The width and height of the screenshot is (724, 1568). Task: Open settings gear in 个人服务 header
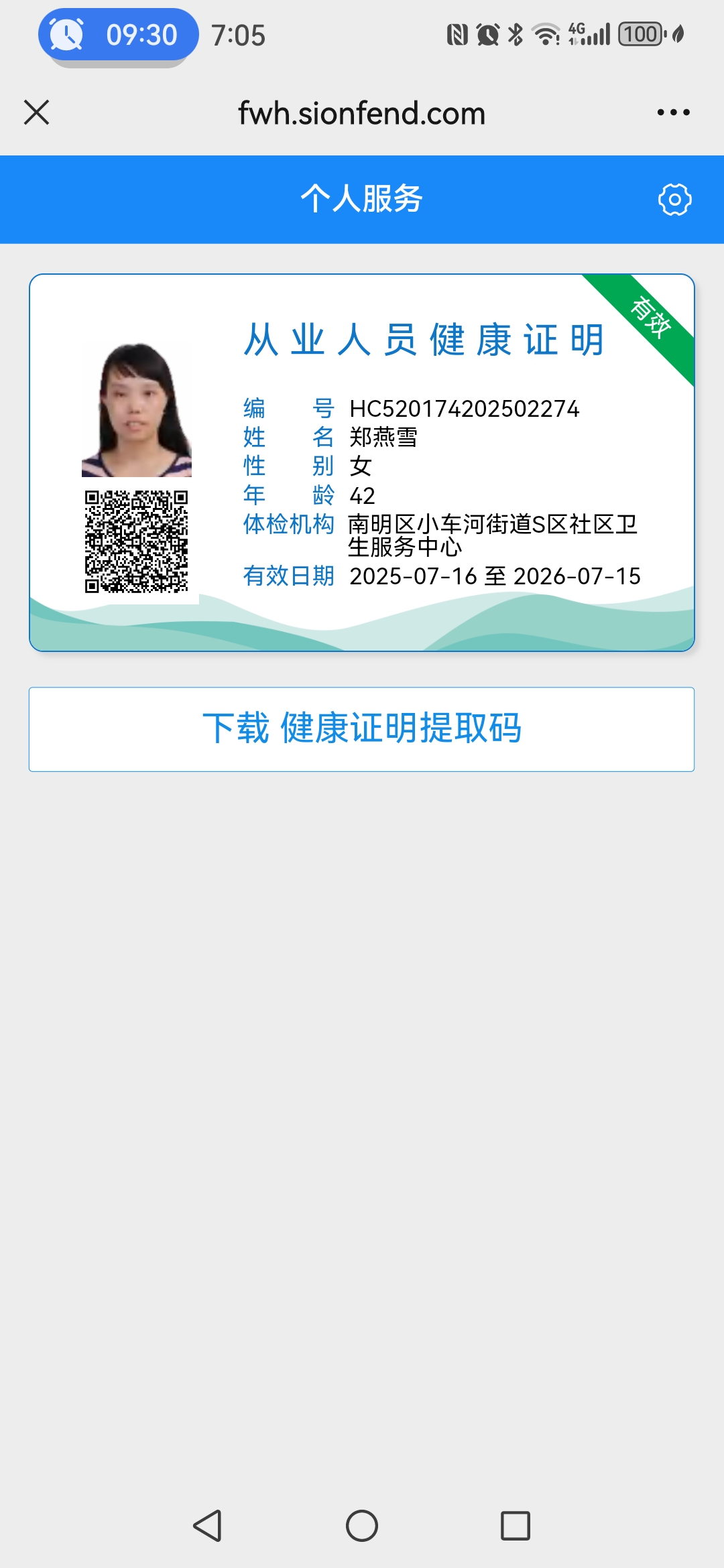(674, 200)
